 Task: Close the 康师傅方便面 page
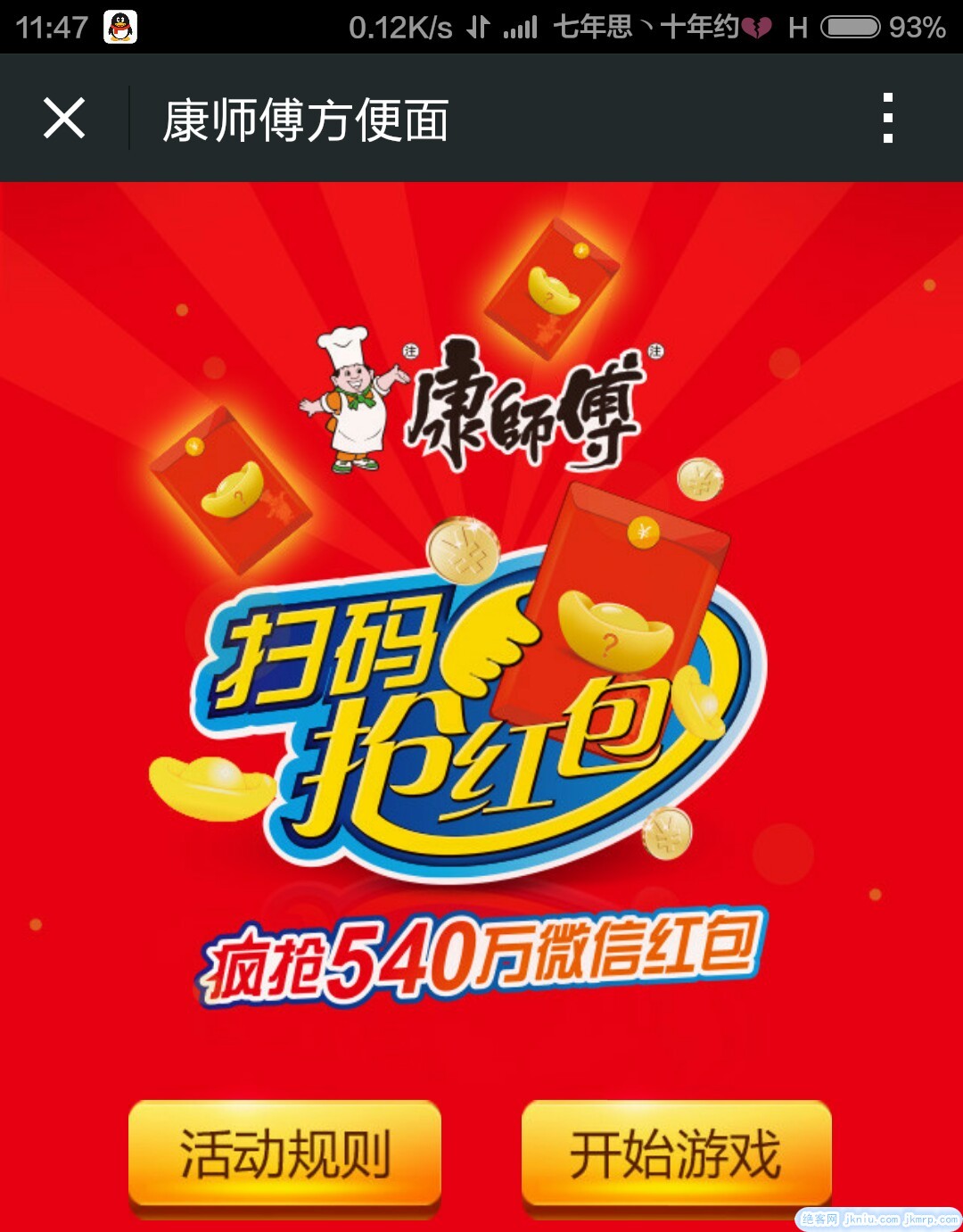[x=64, y=119]
